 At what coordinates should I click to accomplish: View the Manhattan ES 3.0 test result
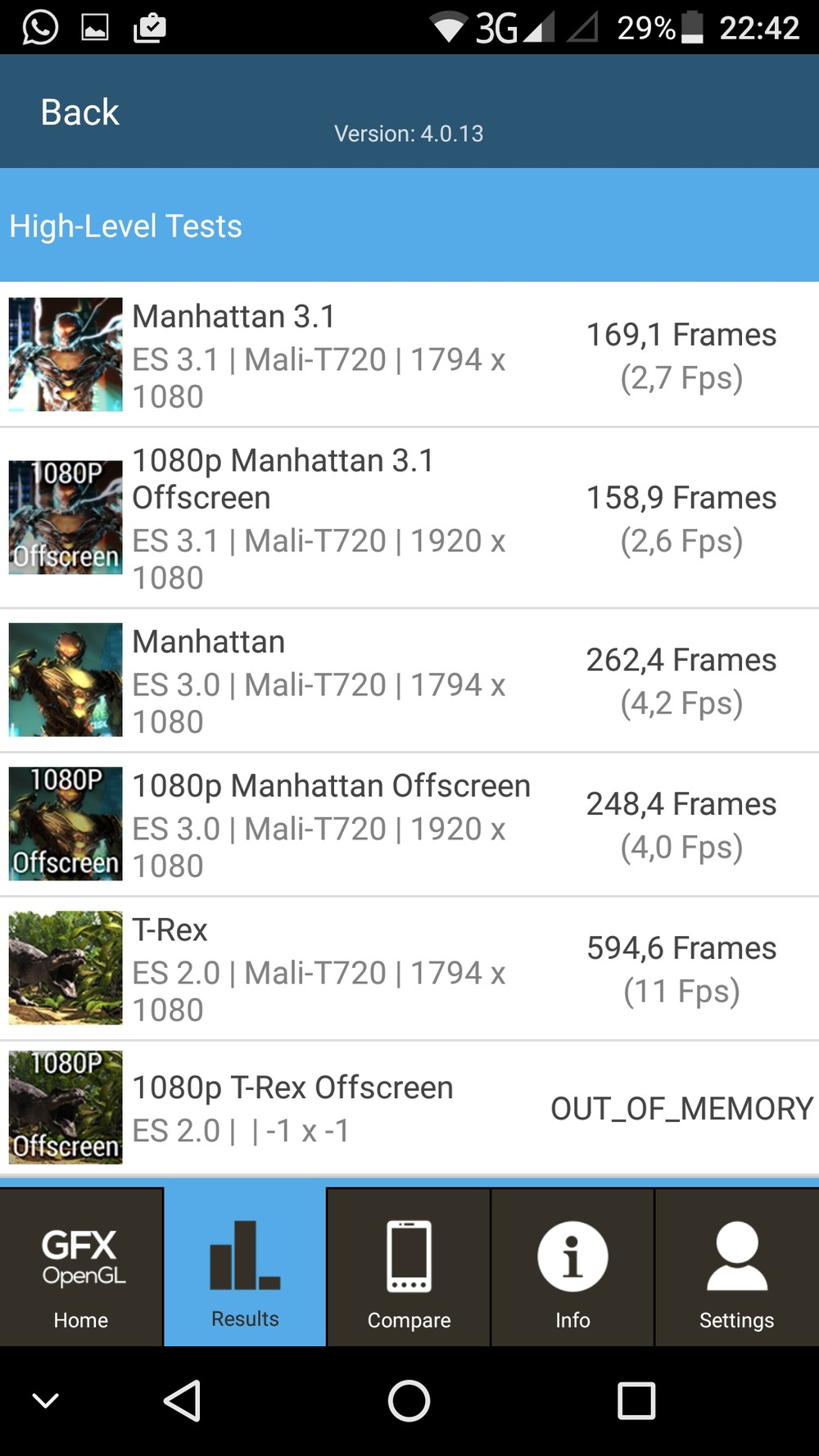(x=409, y=681)
